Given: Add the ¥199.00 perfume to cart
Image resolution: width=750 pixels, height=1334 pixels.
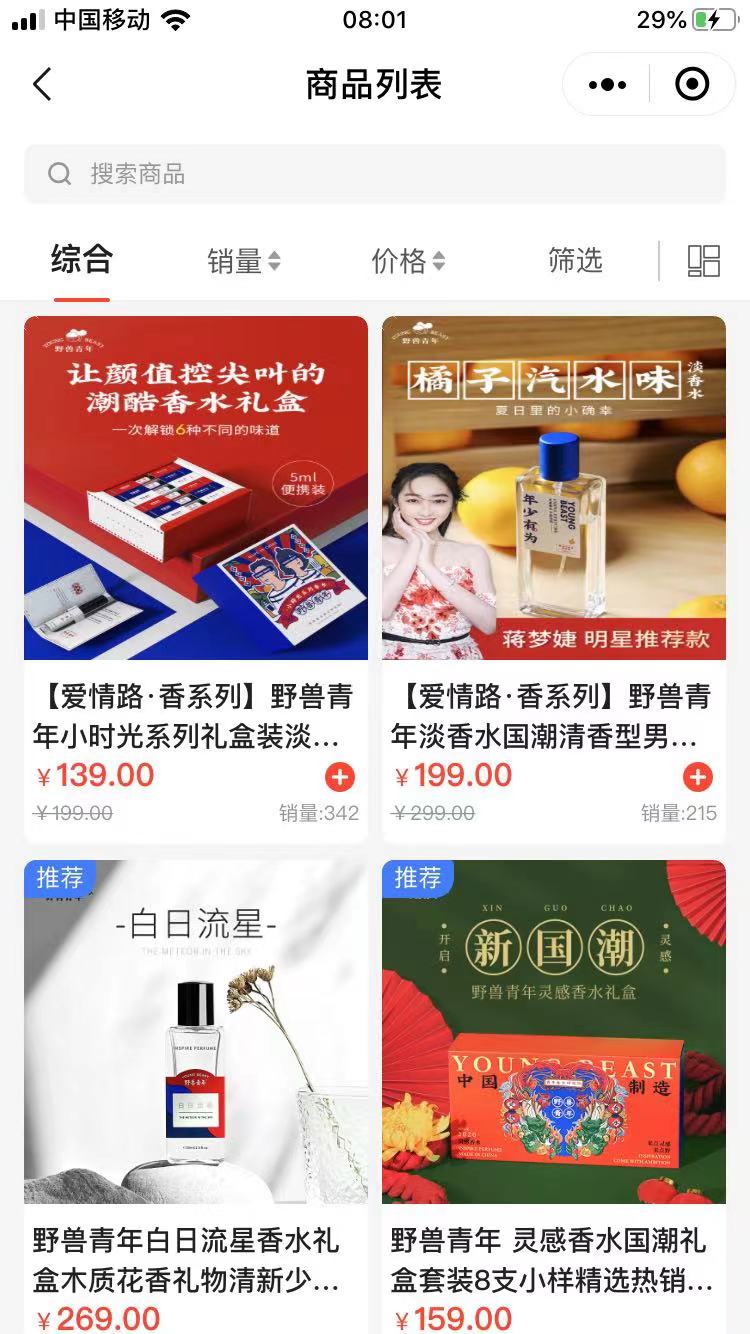Looking at the screenshot, I should (x=697, y=777).
